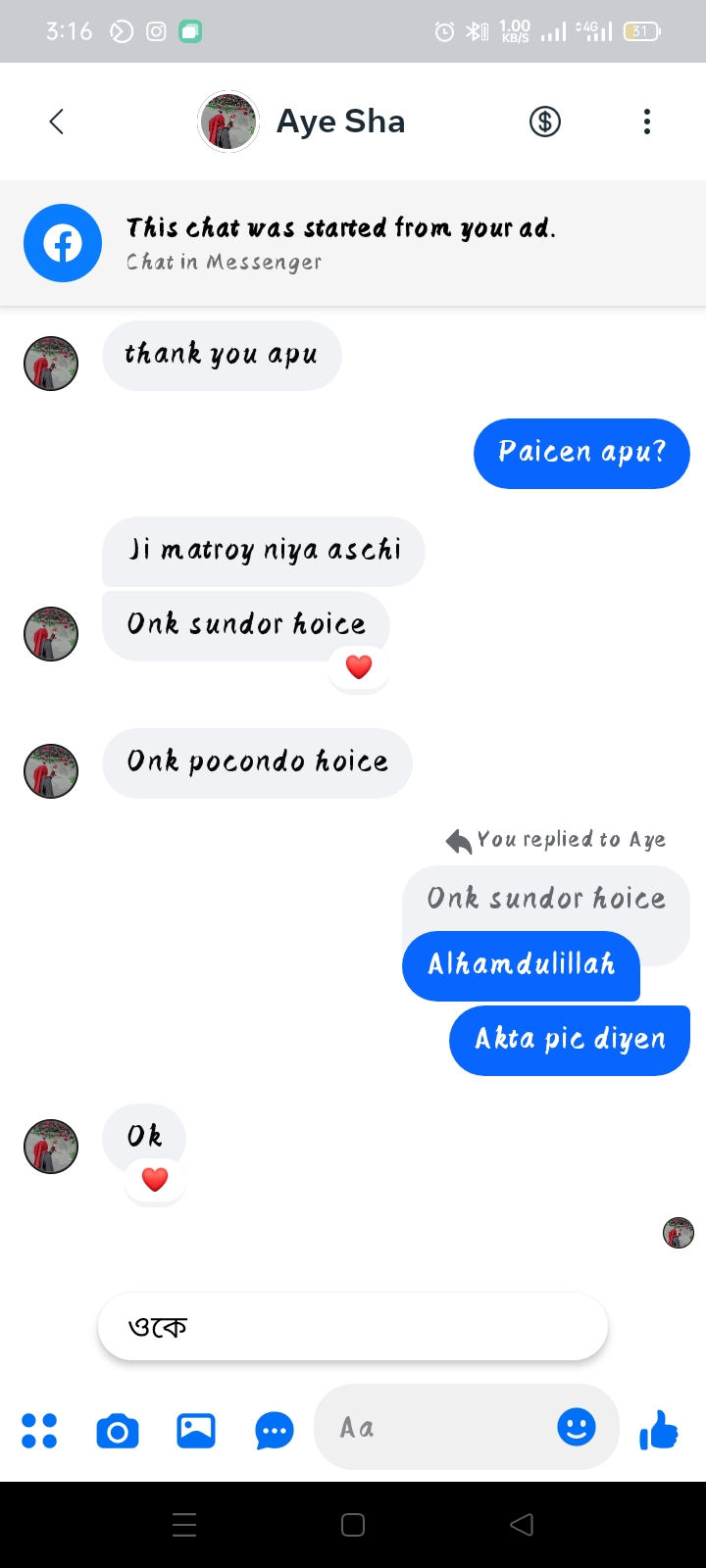Open the saved replies bubble icon
This screenshot has height=1568, width=706.
click(275, 1431)
